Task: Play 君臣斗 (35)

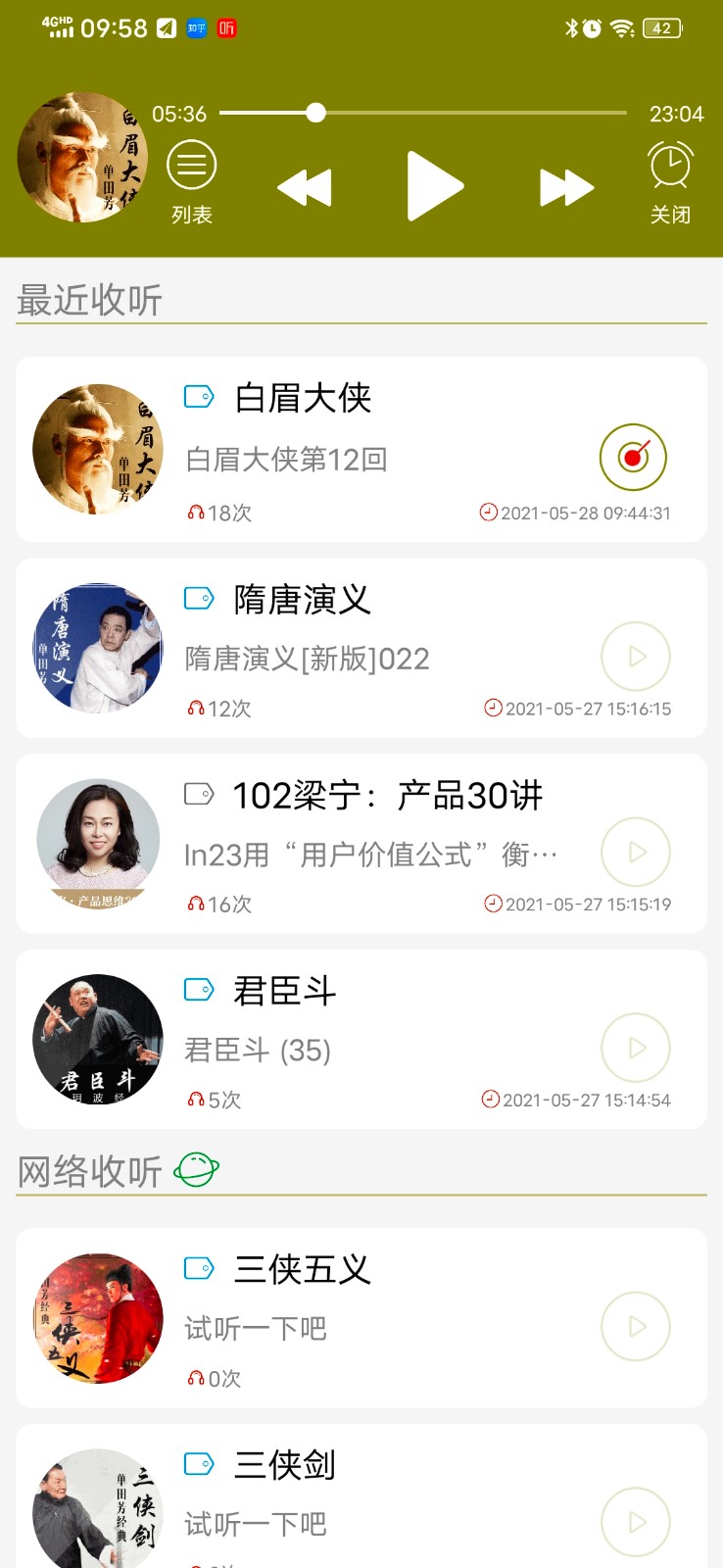Action: coord(636,1049)
